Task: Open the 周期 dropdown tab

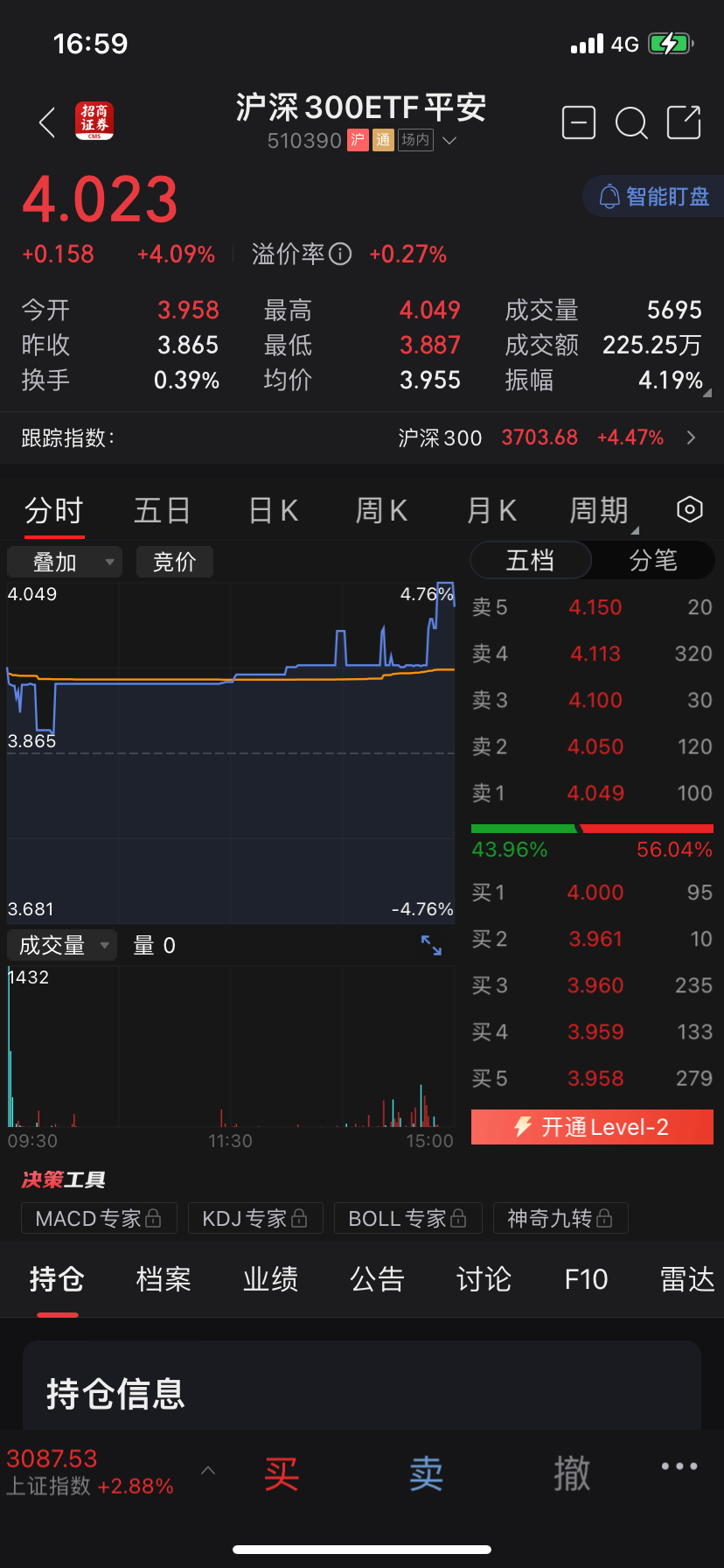Action: tap(602, 510)
